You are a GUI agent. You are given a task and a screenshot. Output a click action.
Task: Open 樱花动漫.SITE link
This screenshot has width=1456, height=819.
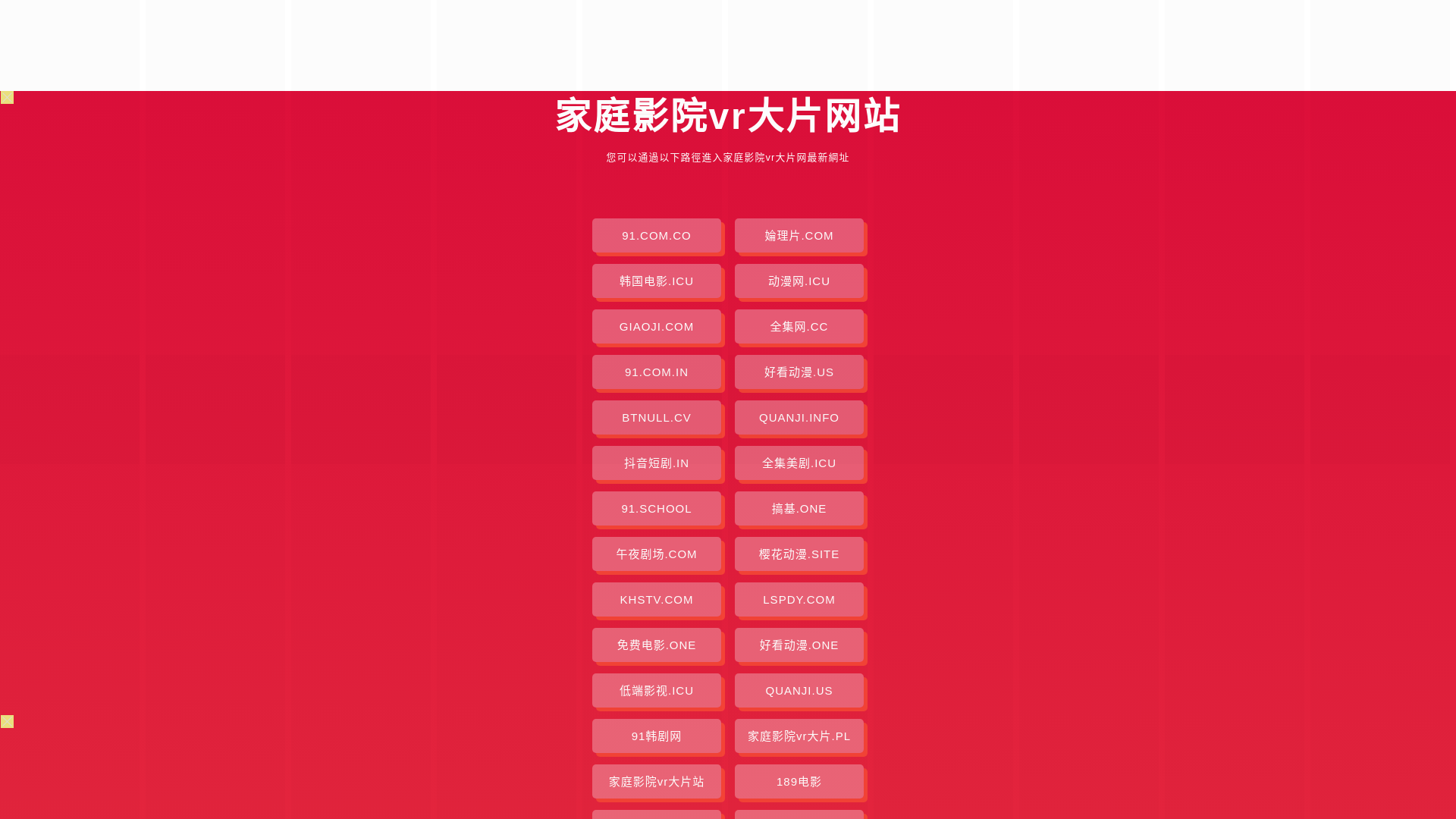tap(799, 554)
